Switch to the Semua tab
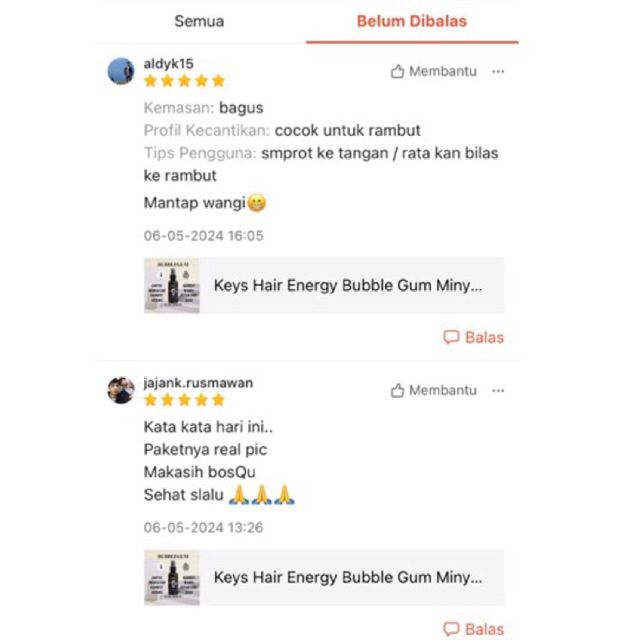Screen dimensions: 640x640 199,21
